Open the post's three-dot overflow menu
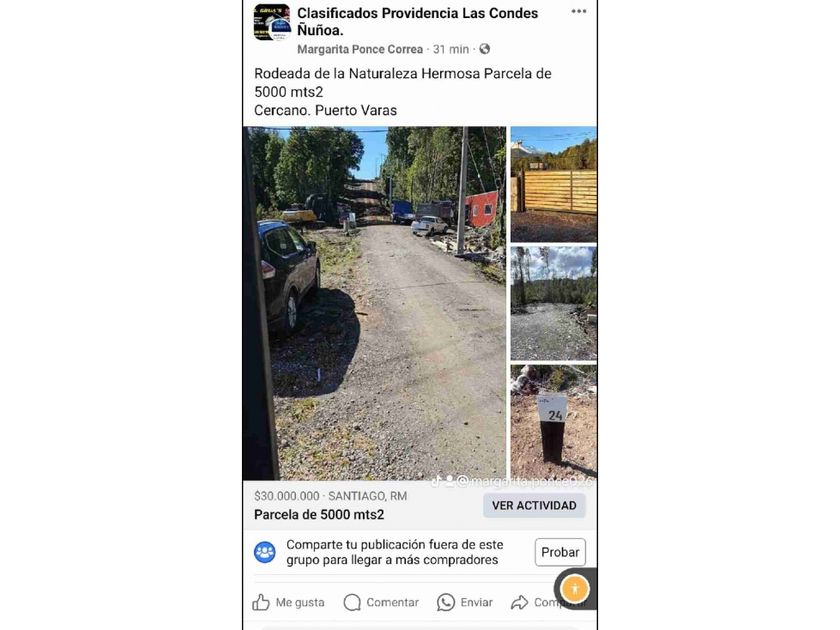This screenshot has height=630, width=840. click(x=579, y=11)
